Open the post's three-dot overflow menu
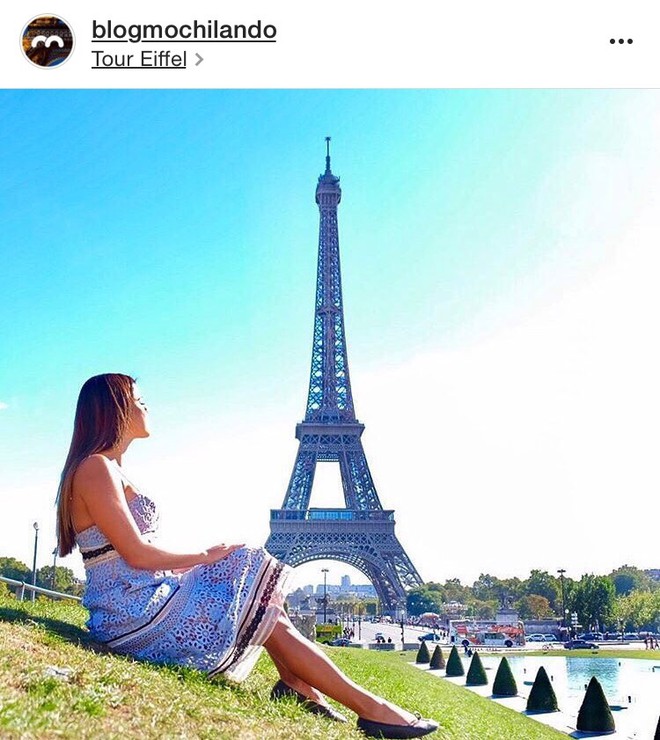The image size is (660, 740). pos(621,41)
